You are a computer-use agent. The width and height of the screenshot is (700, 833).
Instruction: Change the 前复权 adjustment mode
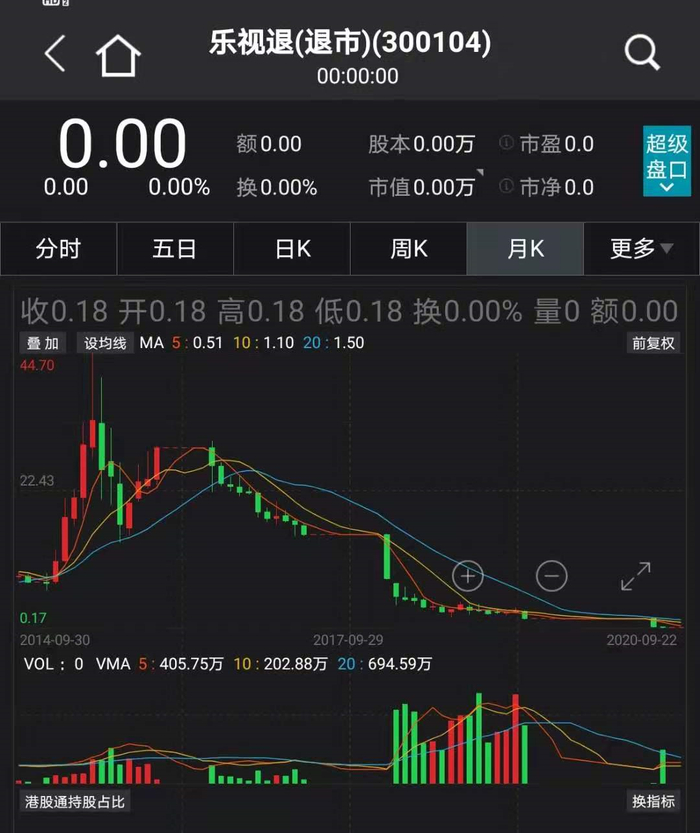pos(654,343)
